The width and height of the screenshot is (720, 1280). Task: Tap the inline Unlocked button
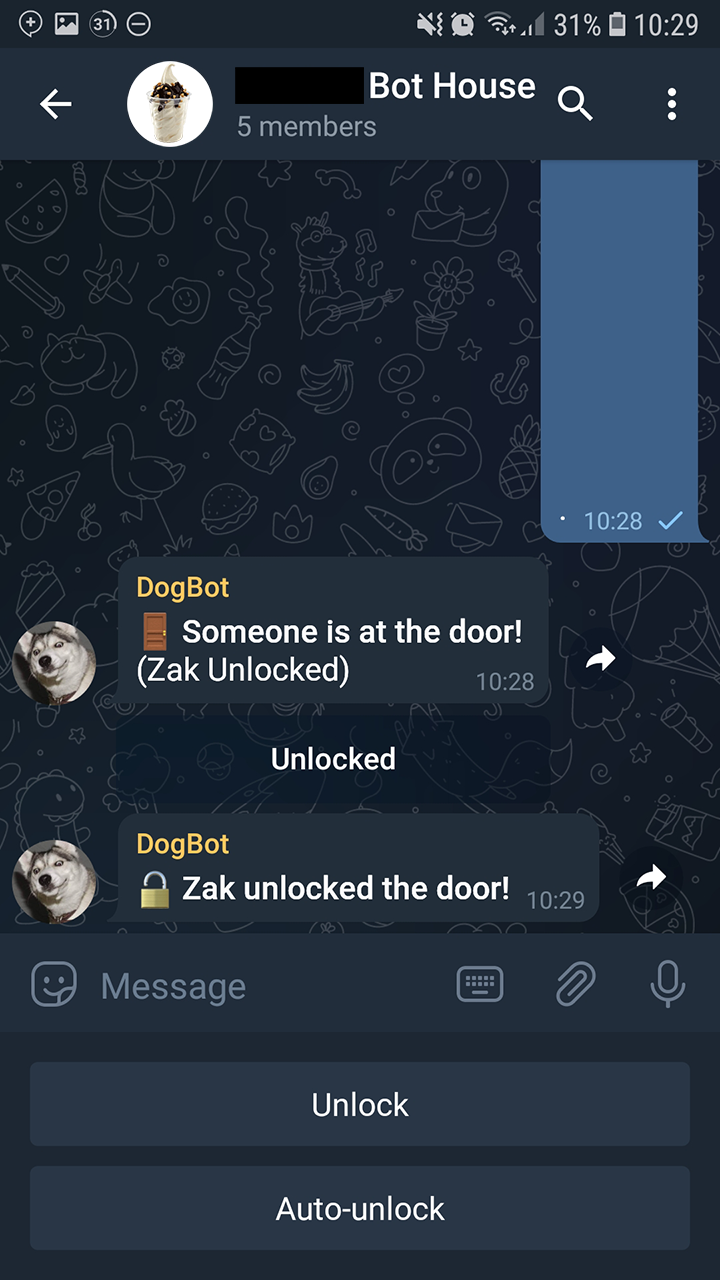[333, 759]
